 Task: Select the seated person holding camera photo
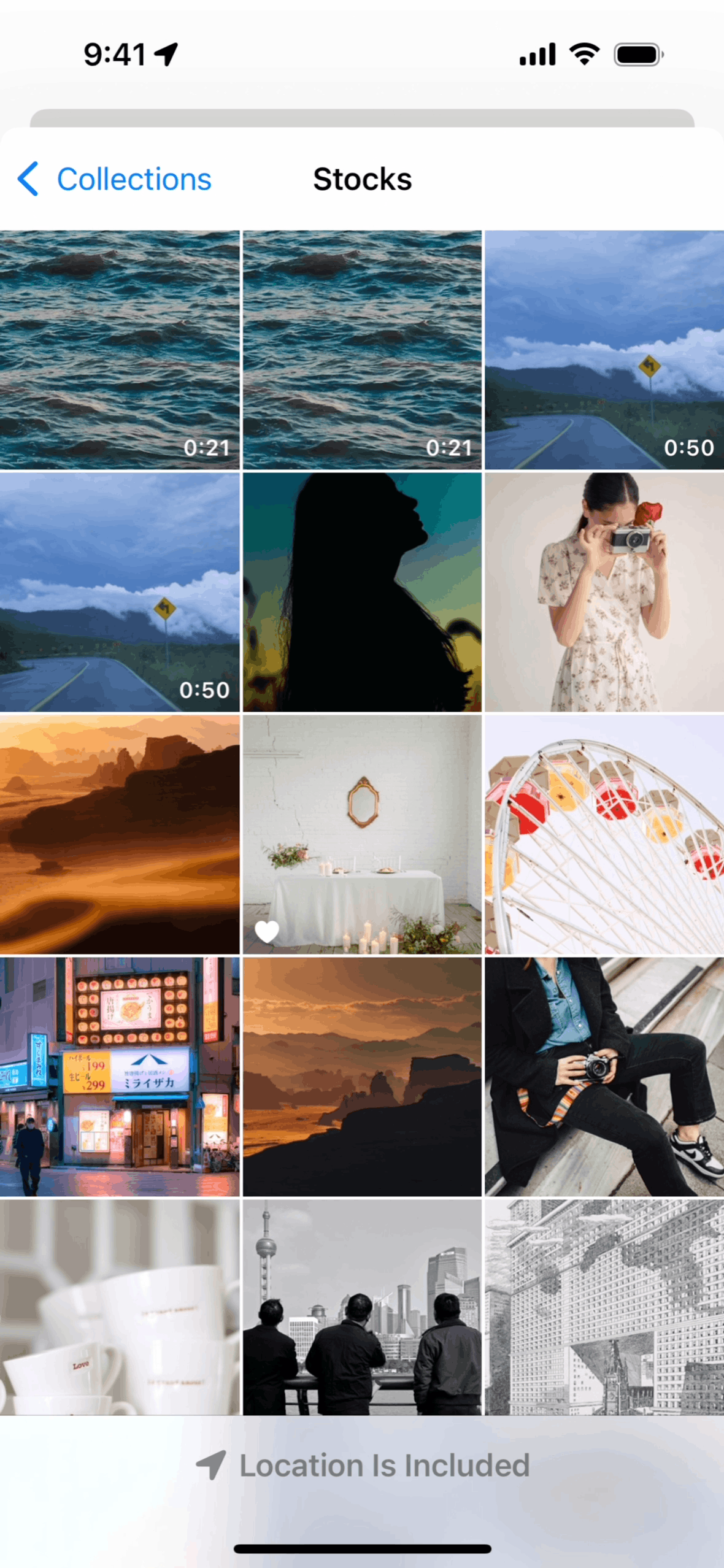click(x=604, y=1077)
